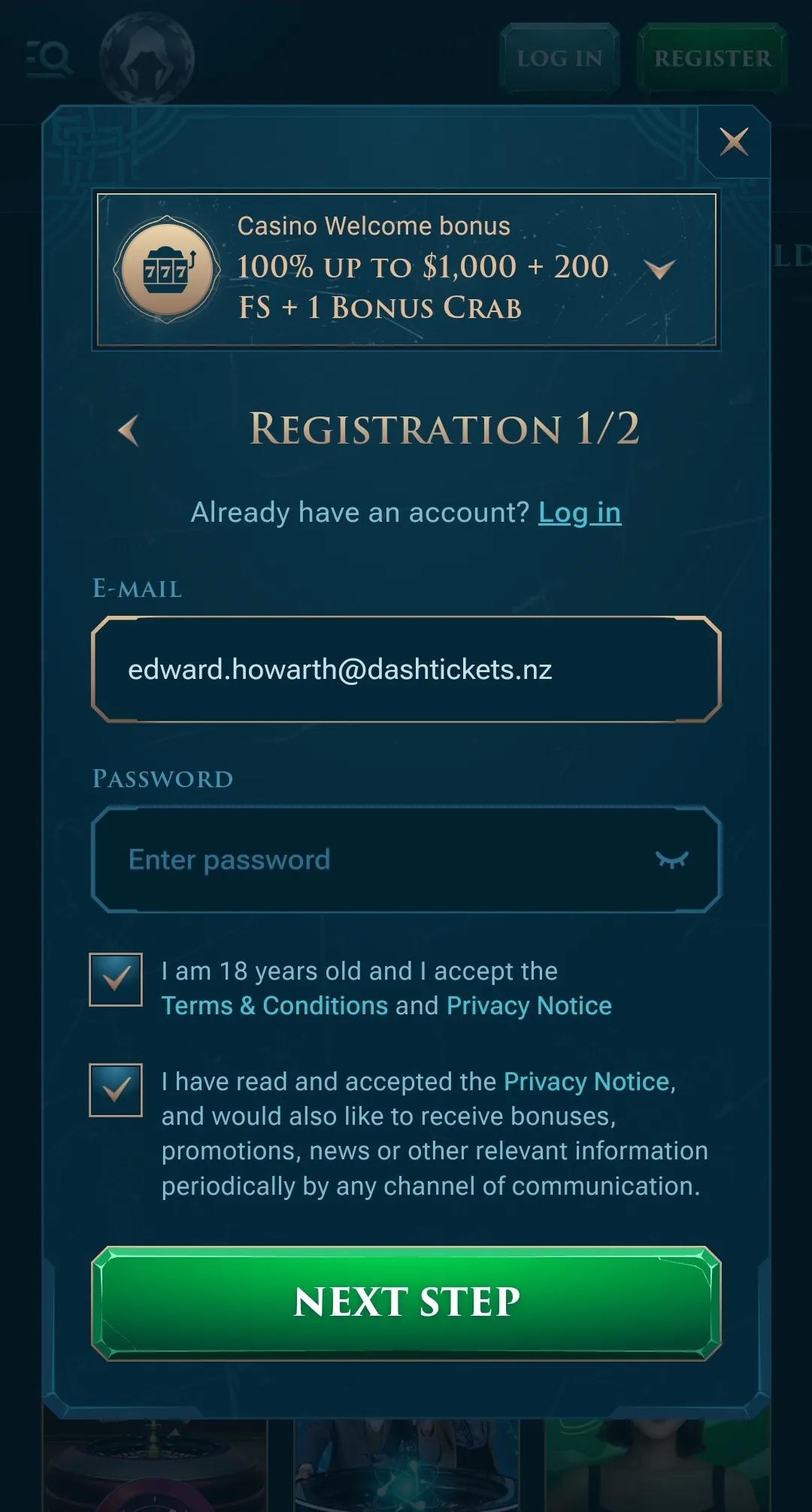
Task: Toggle password visibility with the eye icon
Action: 671,859
